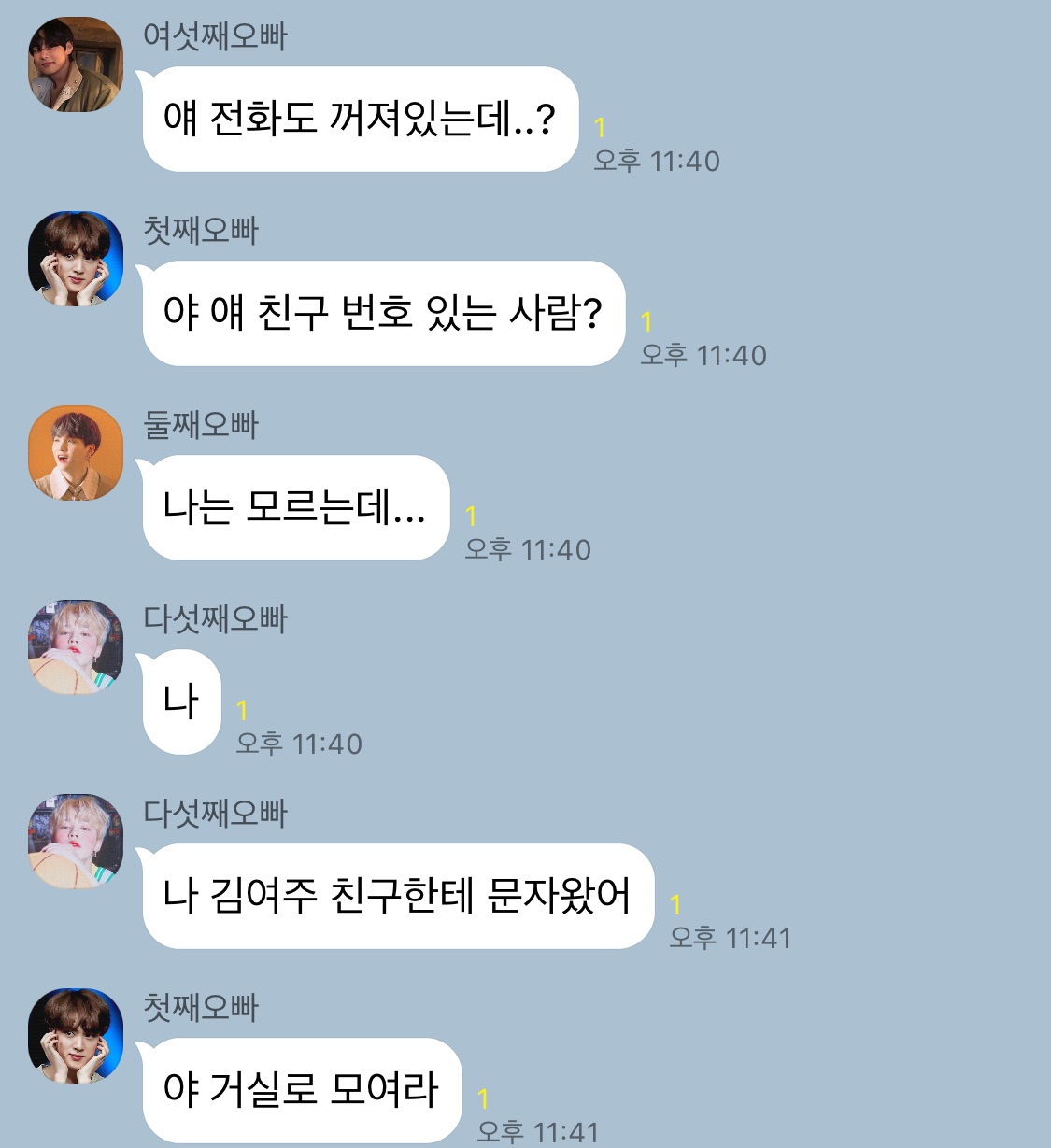Open 첫째오빠's avatar beside '야 얘 친구 번호 있는 사람?'

coord(76,259)
